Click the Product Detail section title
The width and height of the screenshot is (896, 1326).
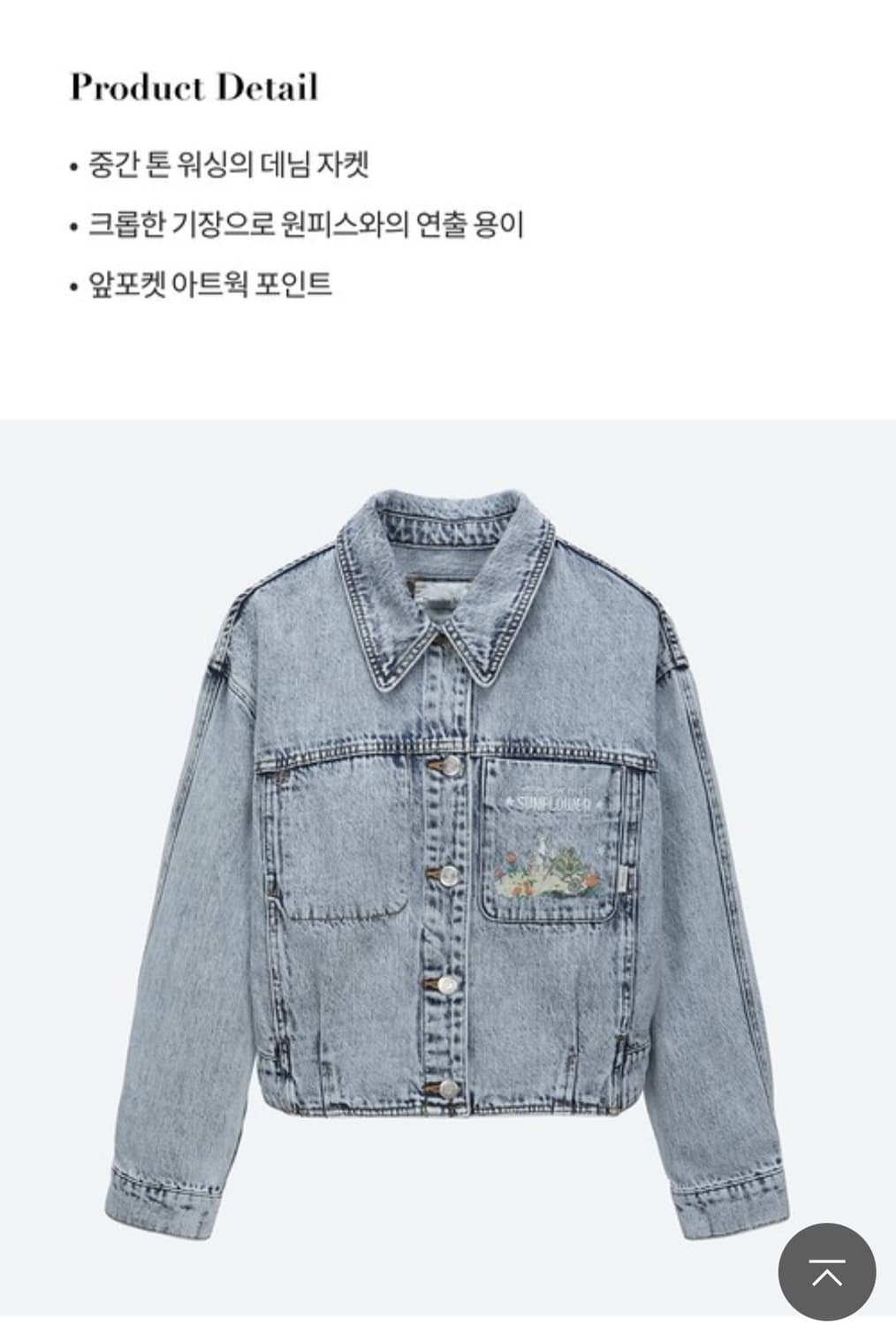coord(196,85)
